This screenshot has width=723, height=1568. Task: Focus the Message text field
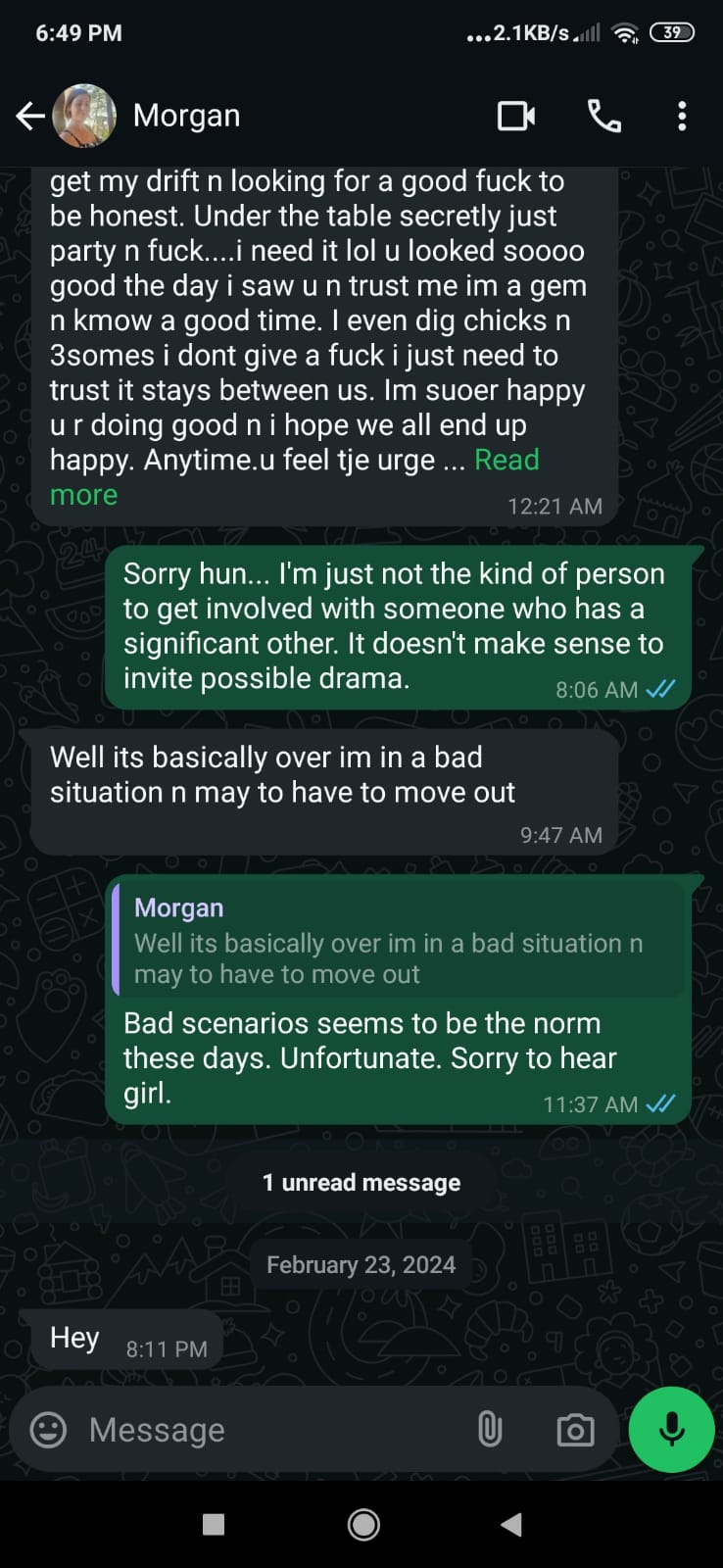(x=265, y=1430)
